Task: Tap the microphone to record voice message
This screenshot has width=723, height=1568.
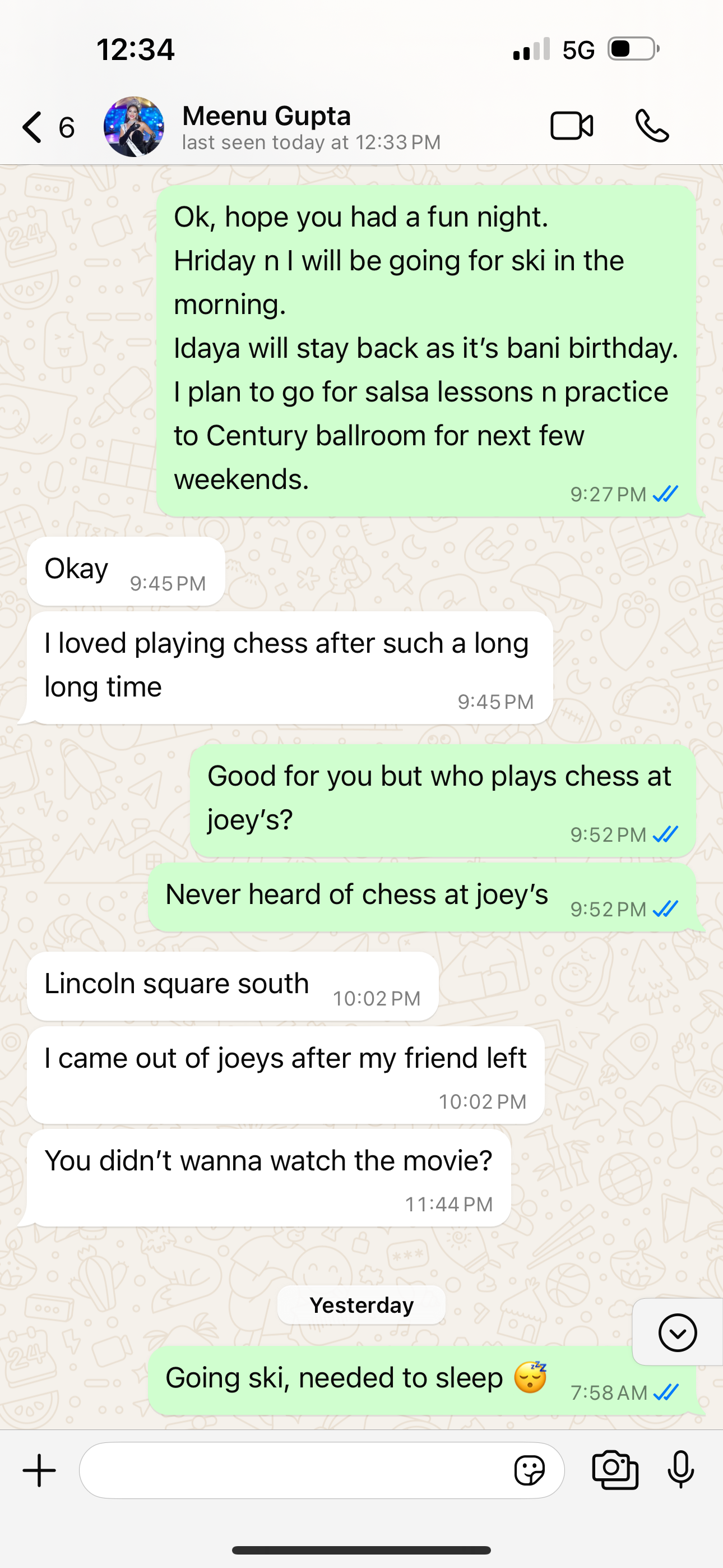Action: [680, 1470]
